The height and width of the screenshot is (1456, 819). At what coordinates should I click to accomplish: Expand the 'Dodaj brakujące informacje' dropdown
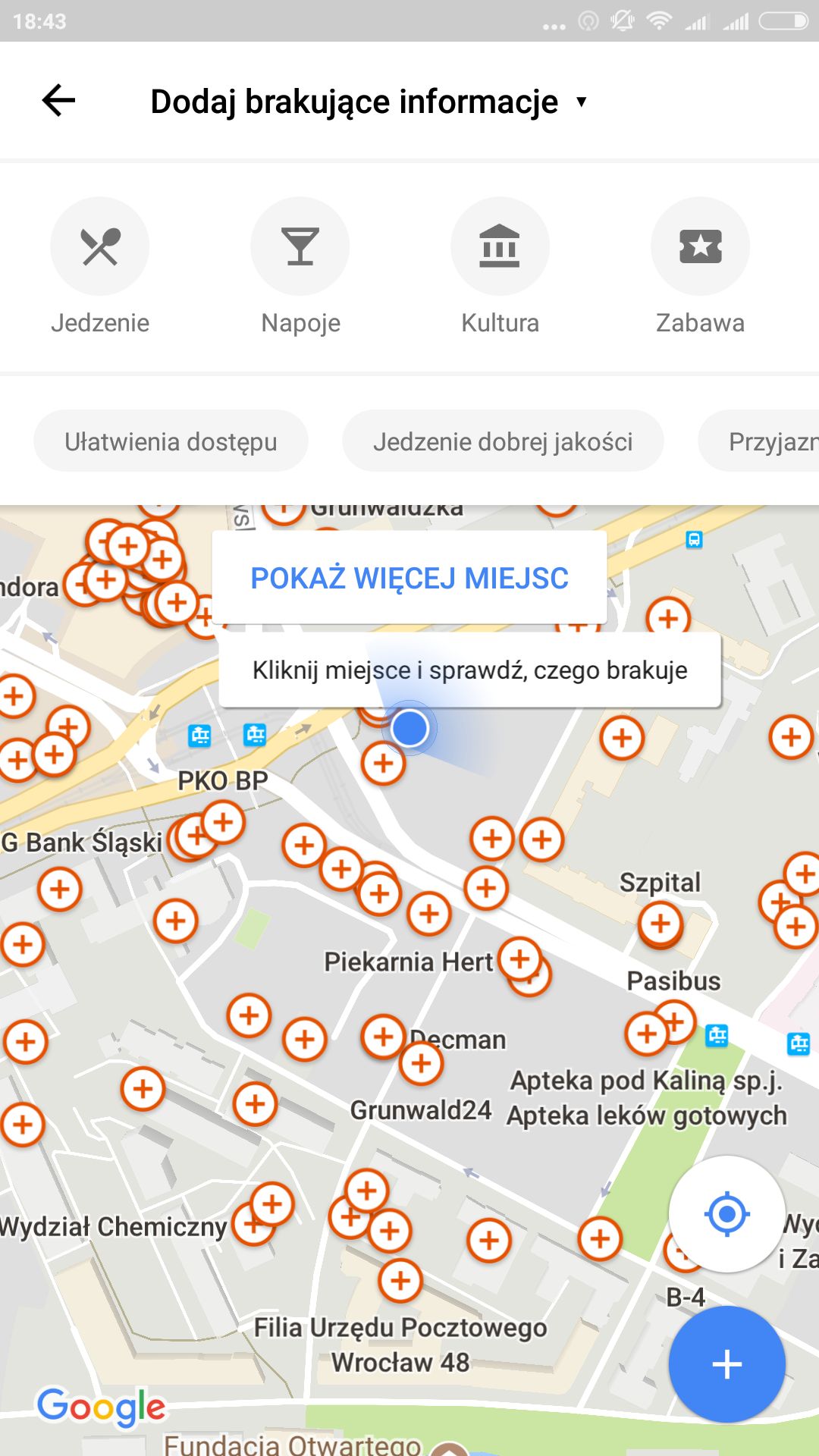click(369, 102)
